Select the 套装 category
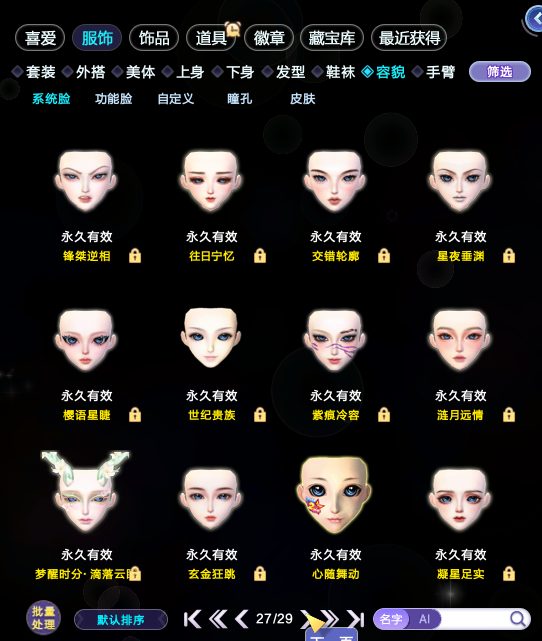 tap(34, 72)
